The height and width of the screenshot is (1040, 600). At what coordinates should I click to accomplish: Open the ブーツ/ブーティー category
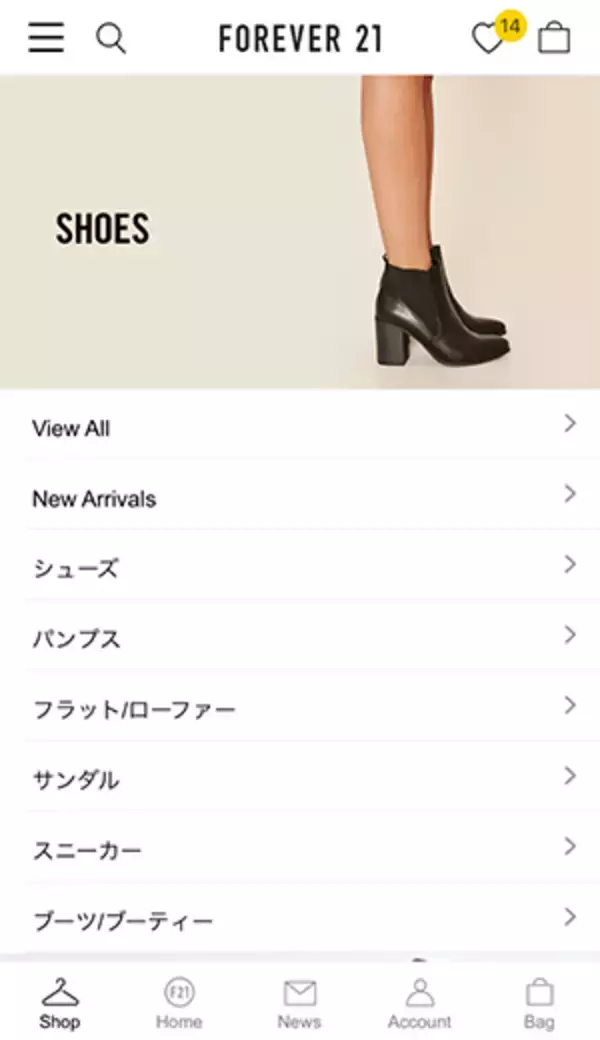coord(300,920)
